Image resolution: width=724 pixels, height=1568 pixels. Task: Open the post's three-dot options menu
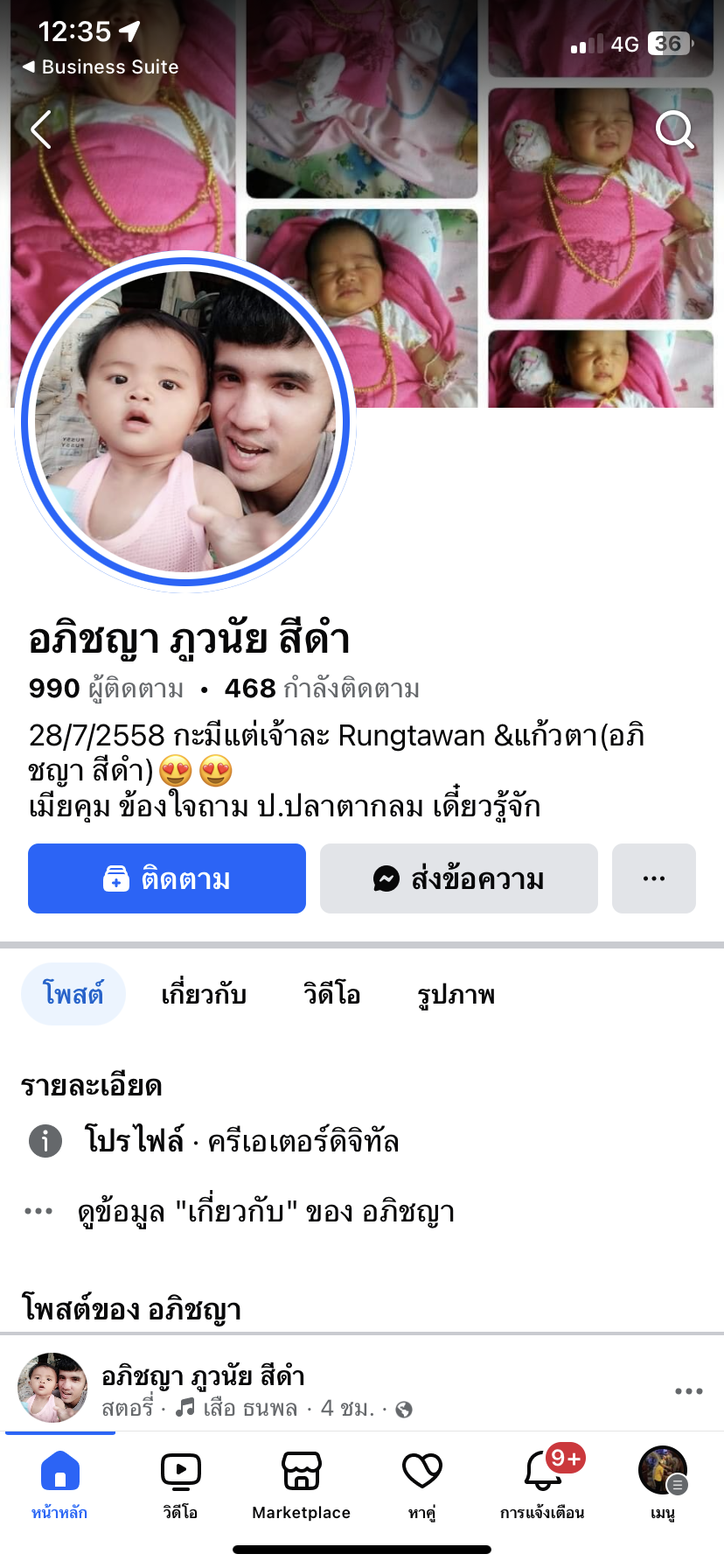[688, 1391]
